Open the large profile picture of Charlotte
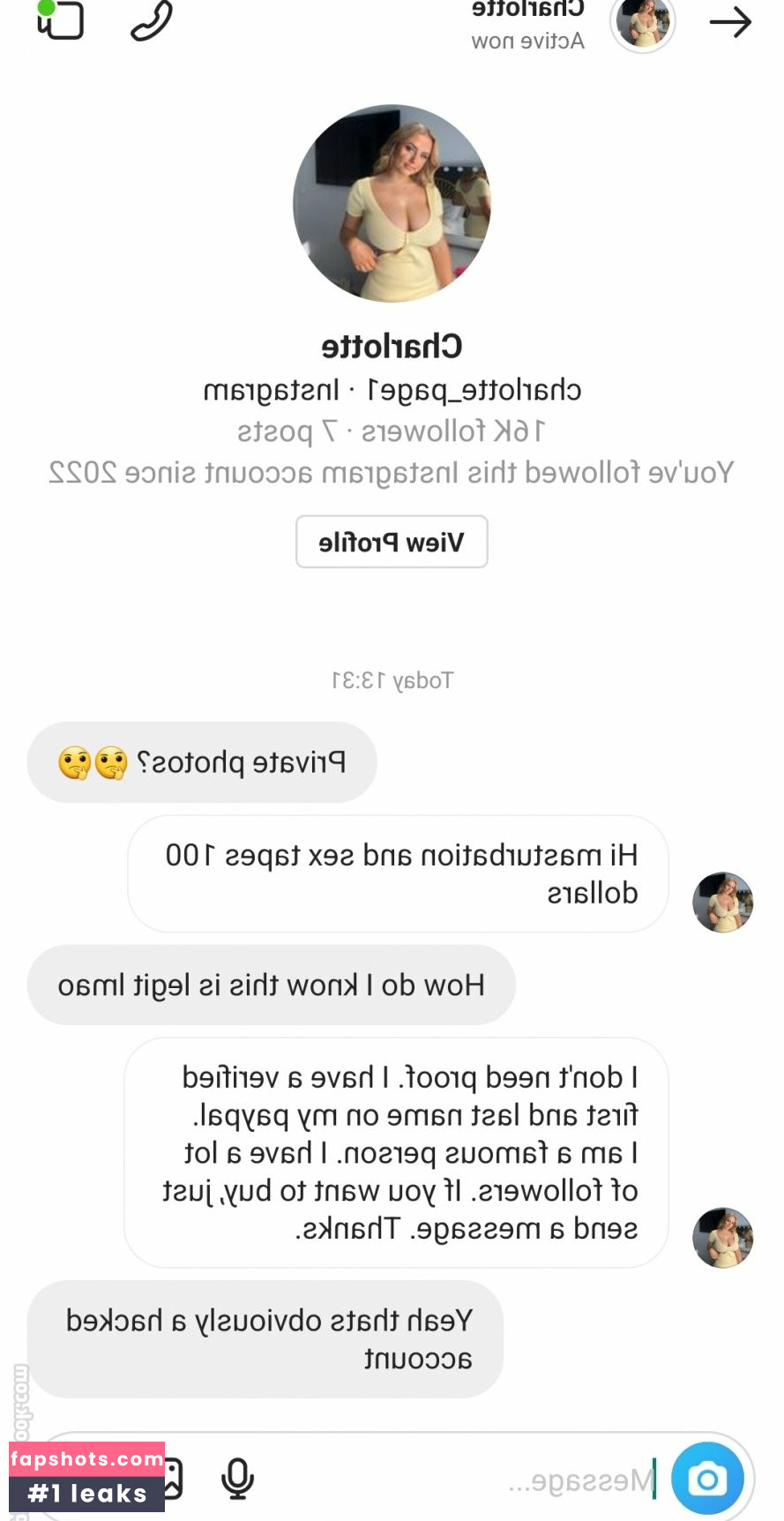This screenshot has height=1521, width=784. point(392,204)
